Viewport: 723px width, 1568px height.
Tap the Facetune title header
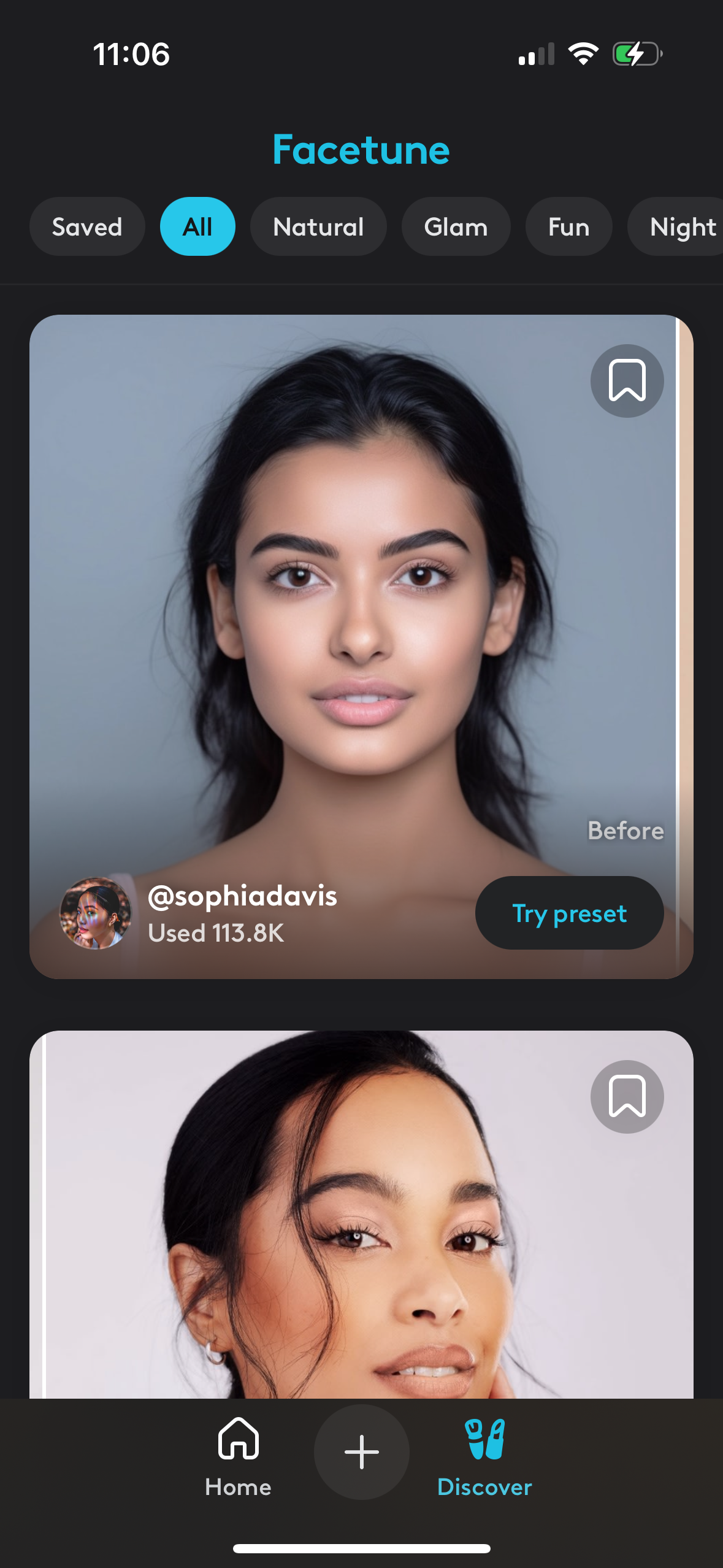361,149
